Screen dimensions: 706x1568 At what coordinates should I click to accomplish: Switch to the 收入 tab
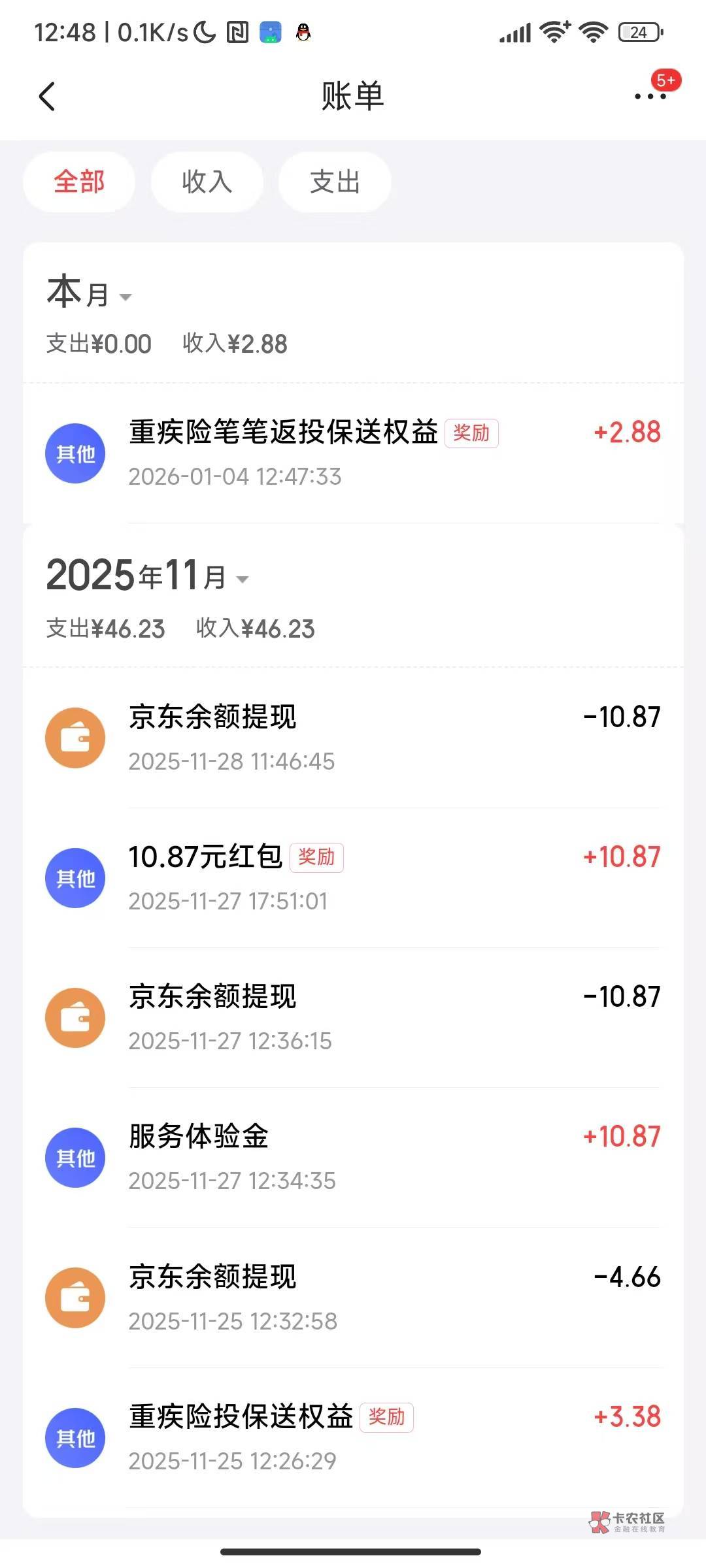(207, 182)
